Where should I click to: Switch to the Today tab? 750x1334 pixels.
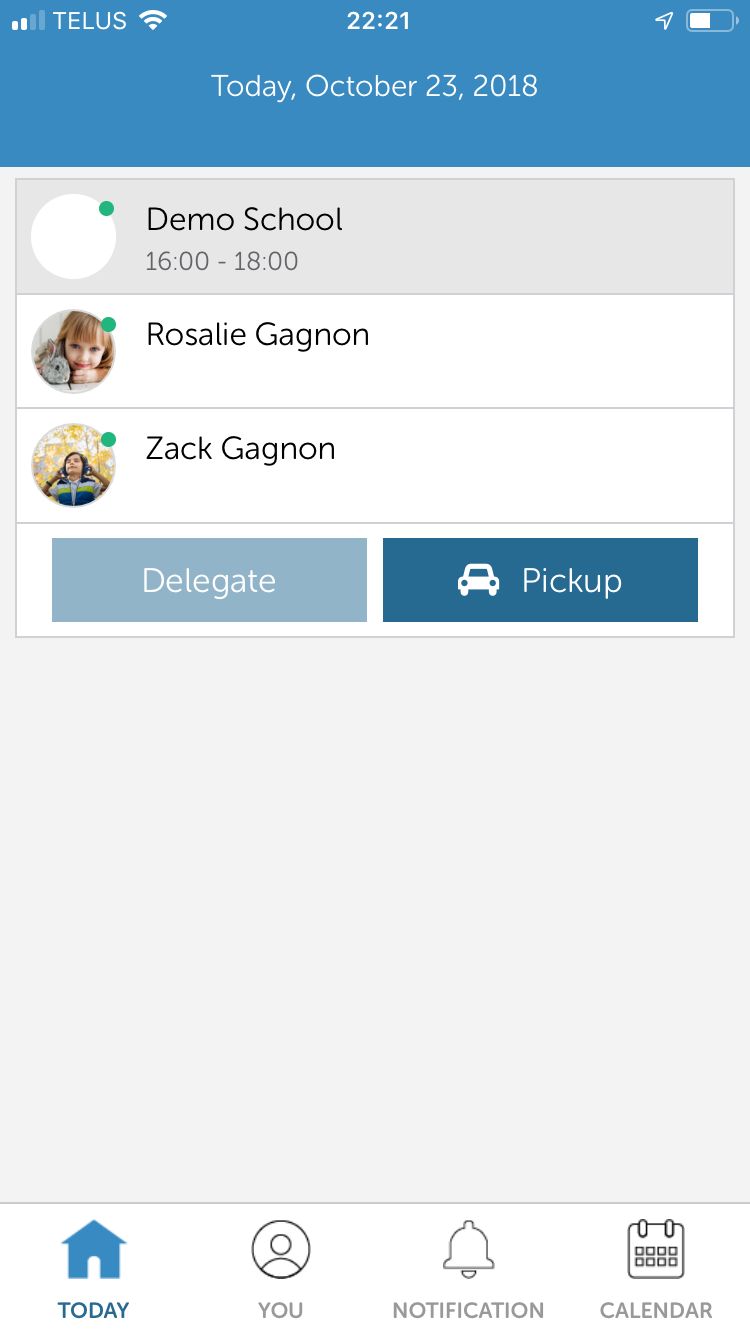coord(94,1270)
